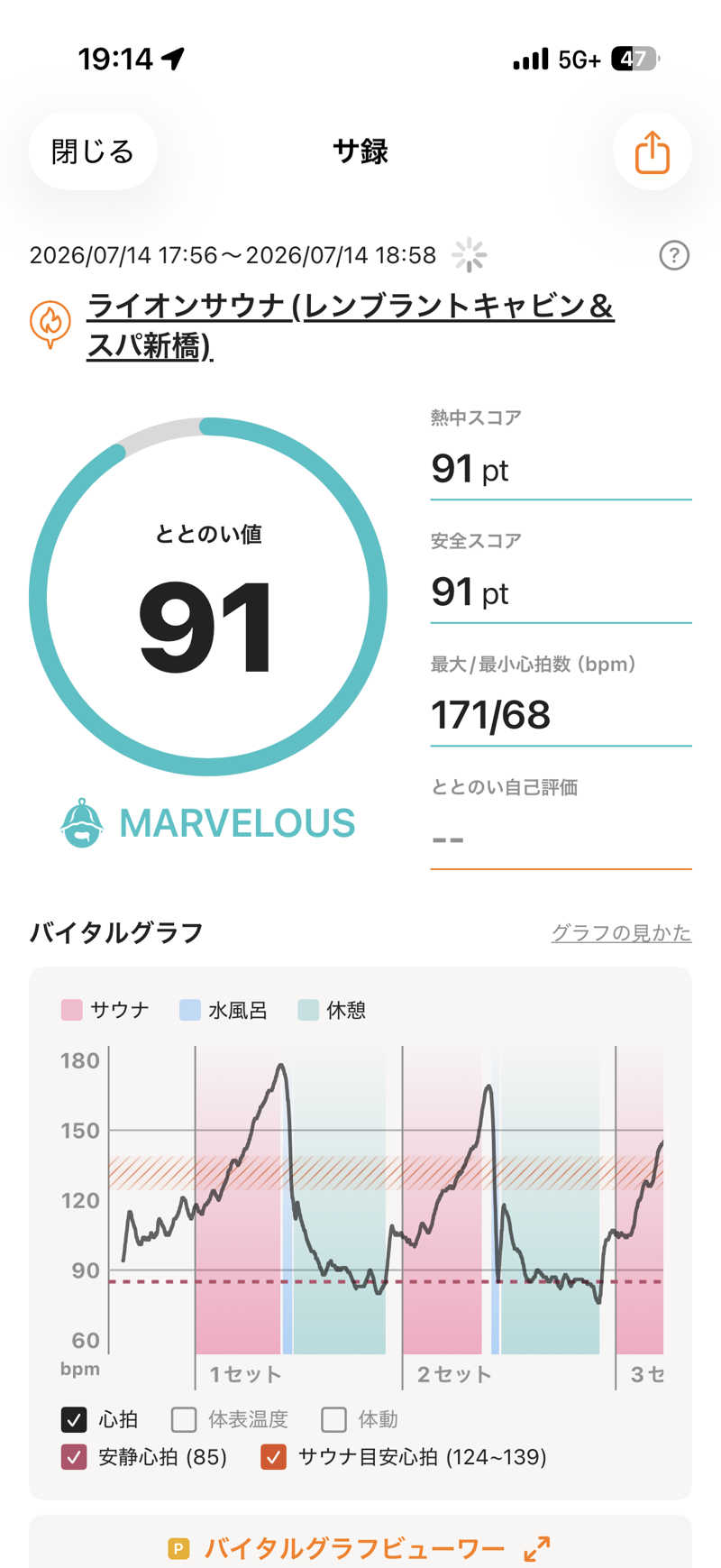Tap the 閉じる close button

(x=93, y=151)
